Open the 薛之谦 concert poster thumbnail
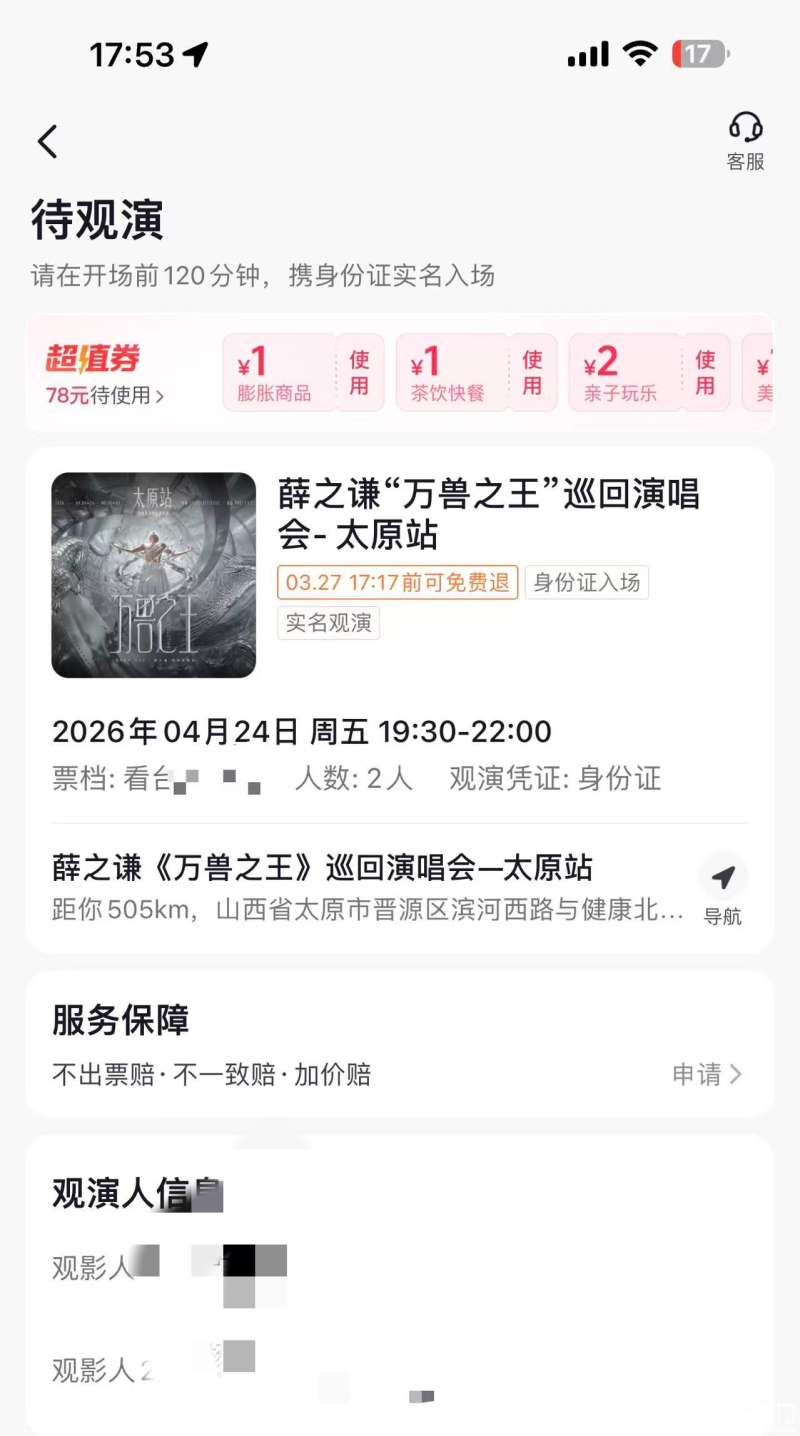This screenshot has width=800, height=1436. (154, 575)
